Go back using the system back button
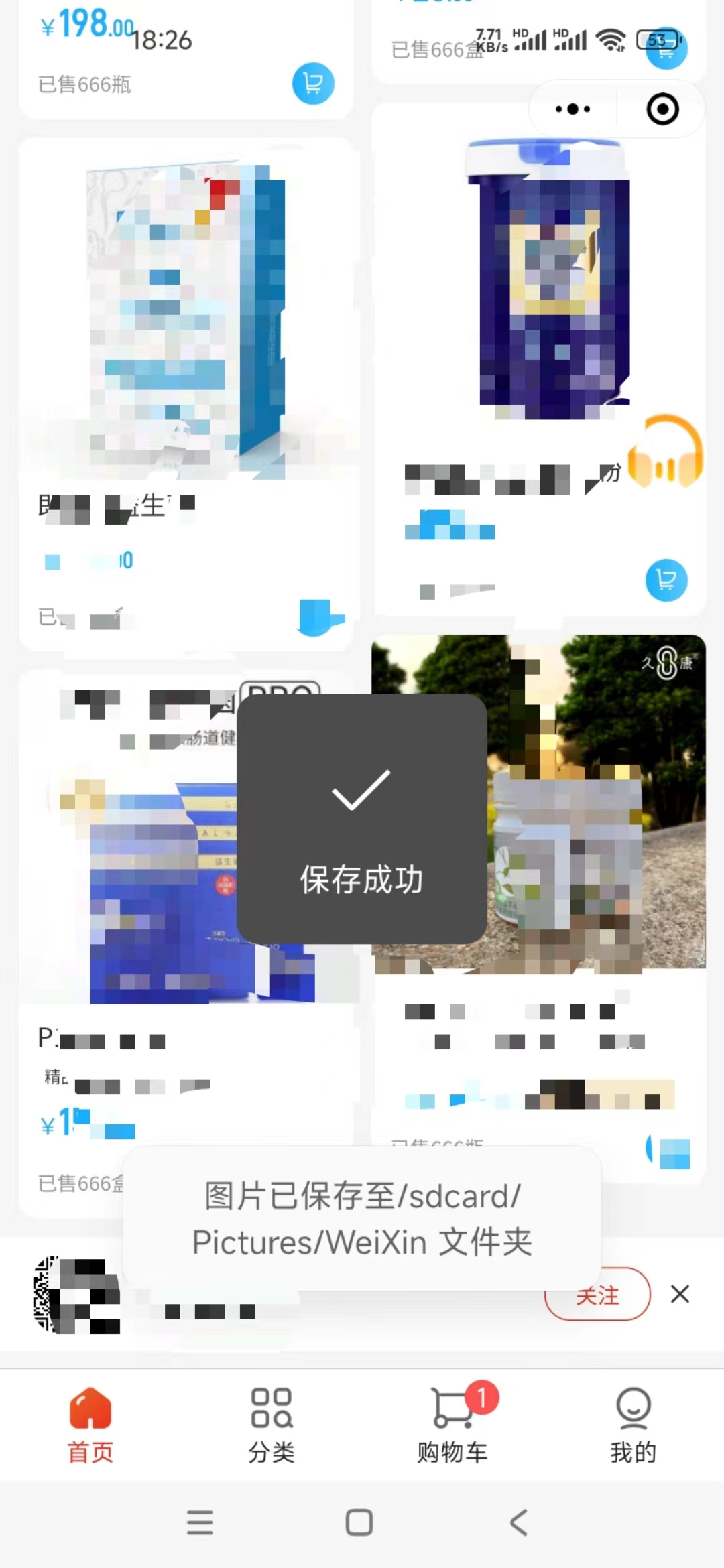 (x=520, y=1522)
